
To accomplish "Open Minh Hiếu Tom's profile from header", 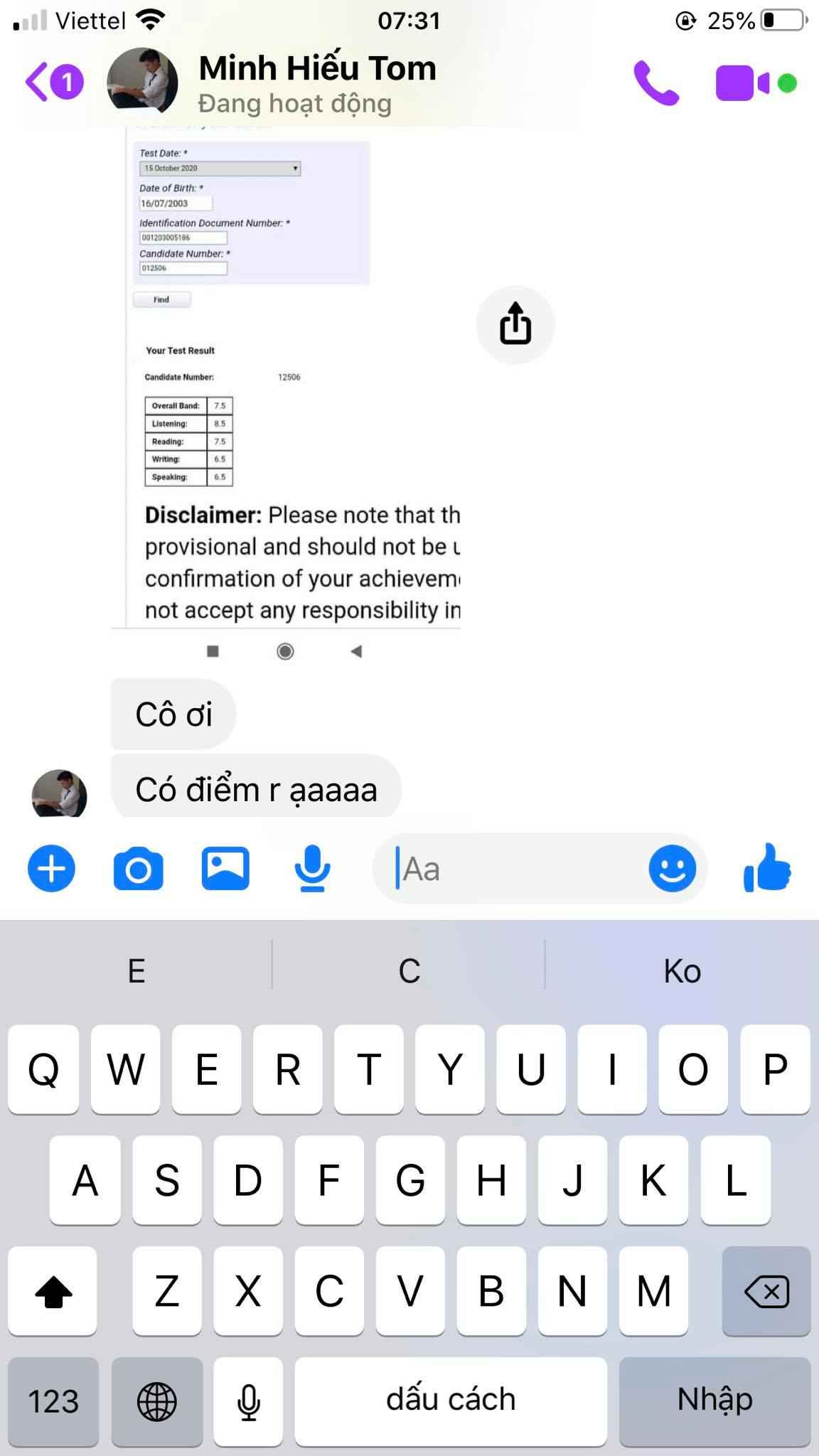I will pyautogui.click(x=317, y=82).
